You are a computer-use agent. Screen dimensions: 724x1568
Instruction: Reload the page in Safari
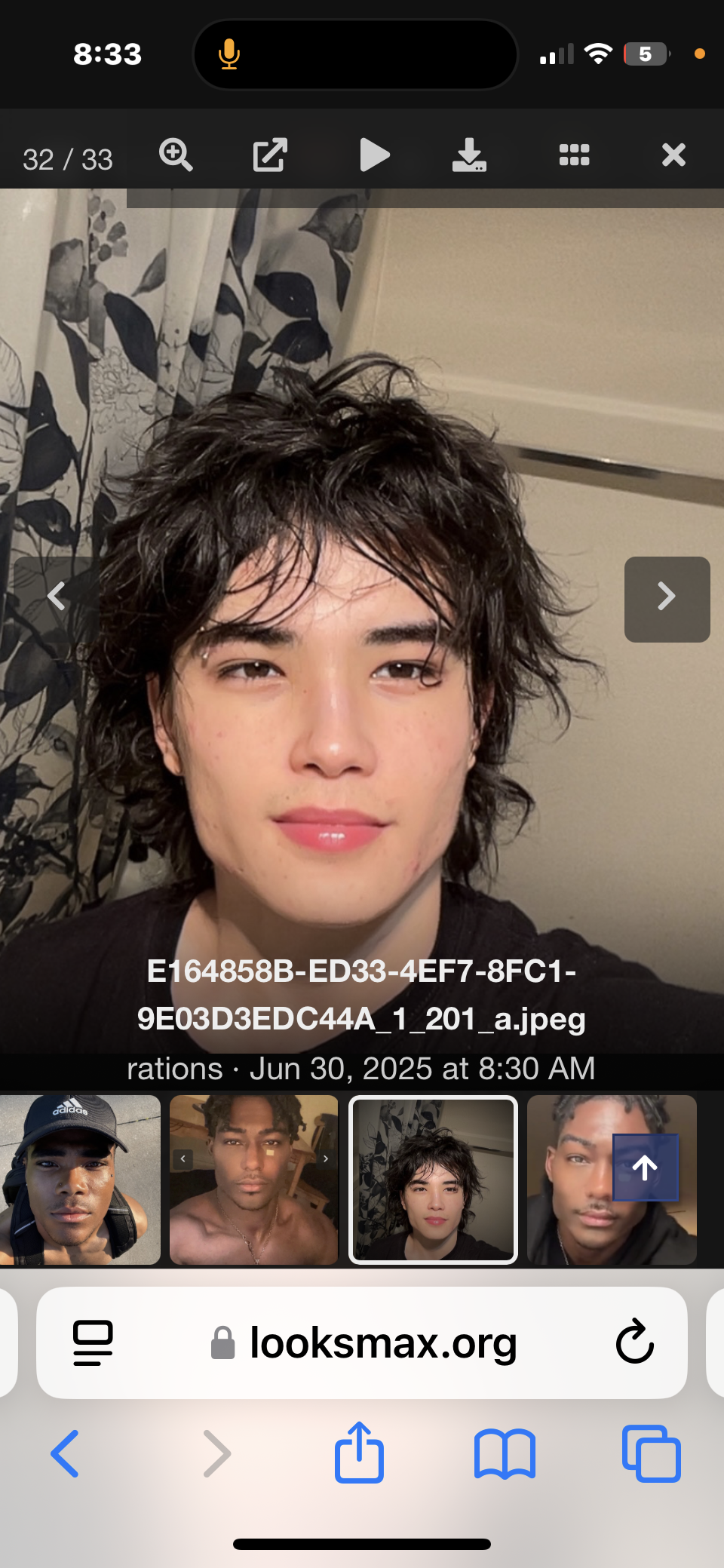[x=634, y=1342]
